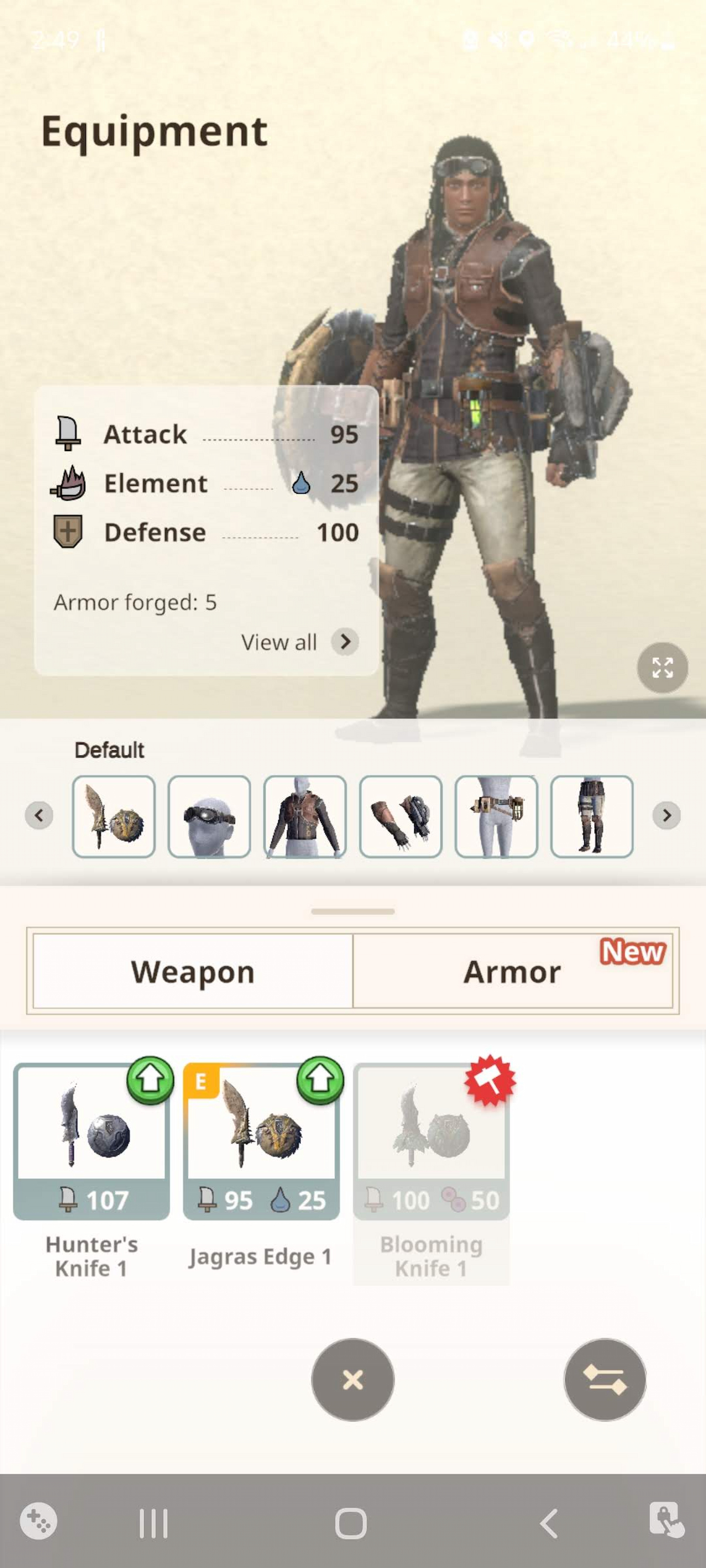The image size is (706, 1568).
Task: Open Hunter's Knife 1 weapon card
Action: click(x=91, y=1141)
